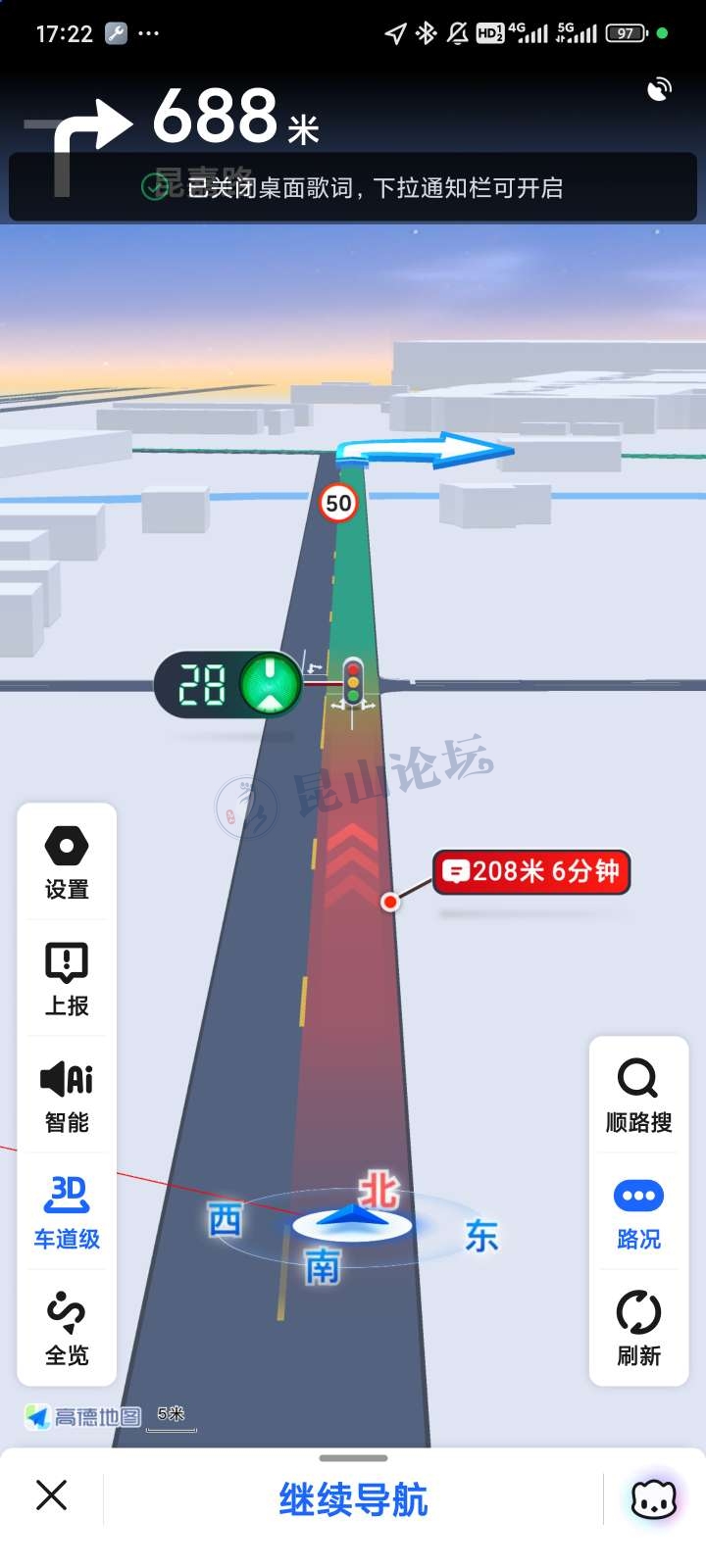The image size is (706, 1568).
Task: Show the 全览 route overview
Action: coord(67,1328)
